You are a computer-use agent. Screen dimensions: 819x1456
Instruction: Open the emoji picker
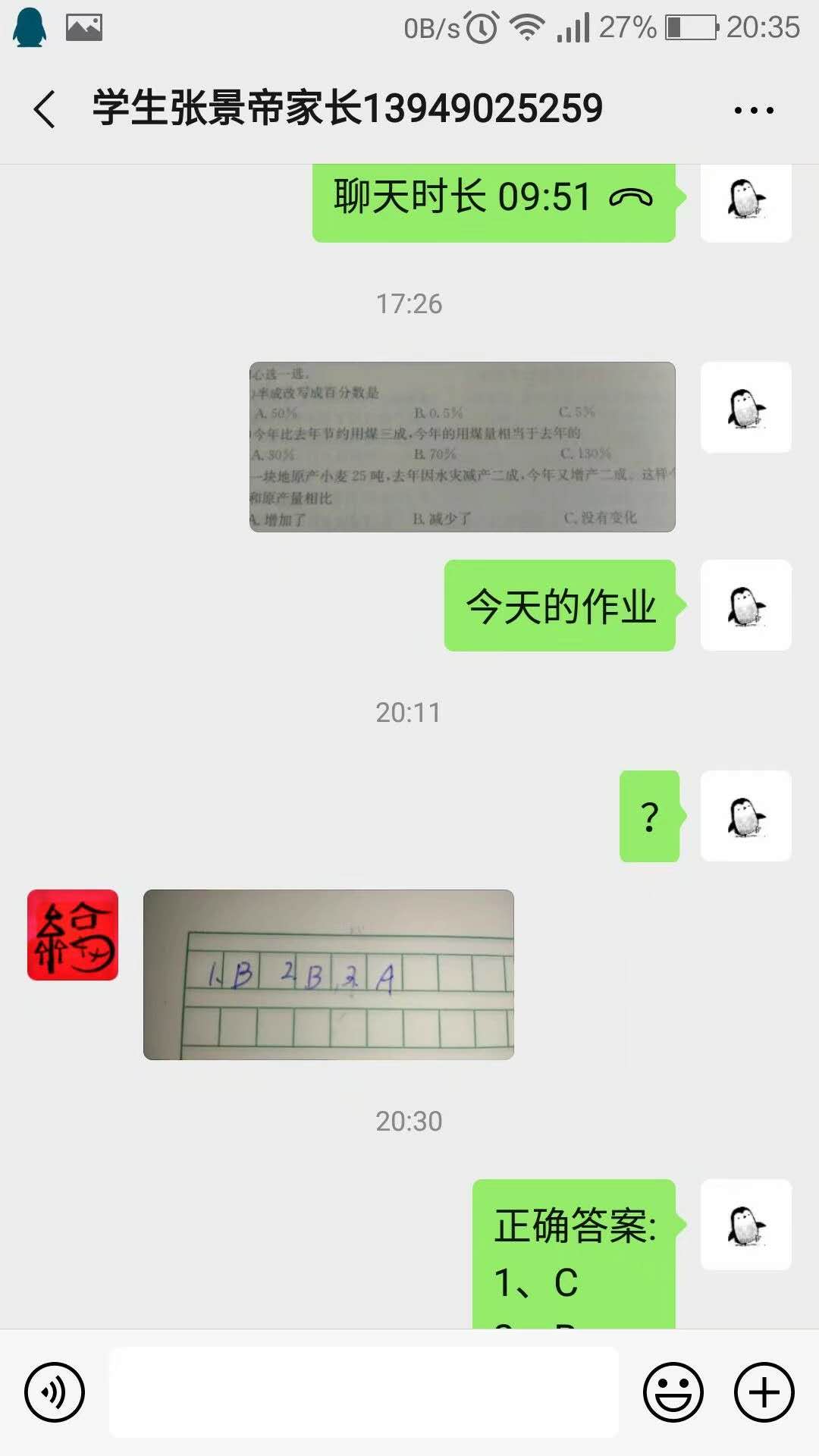coord(673,1392)
